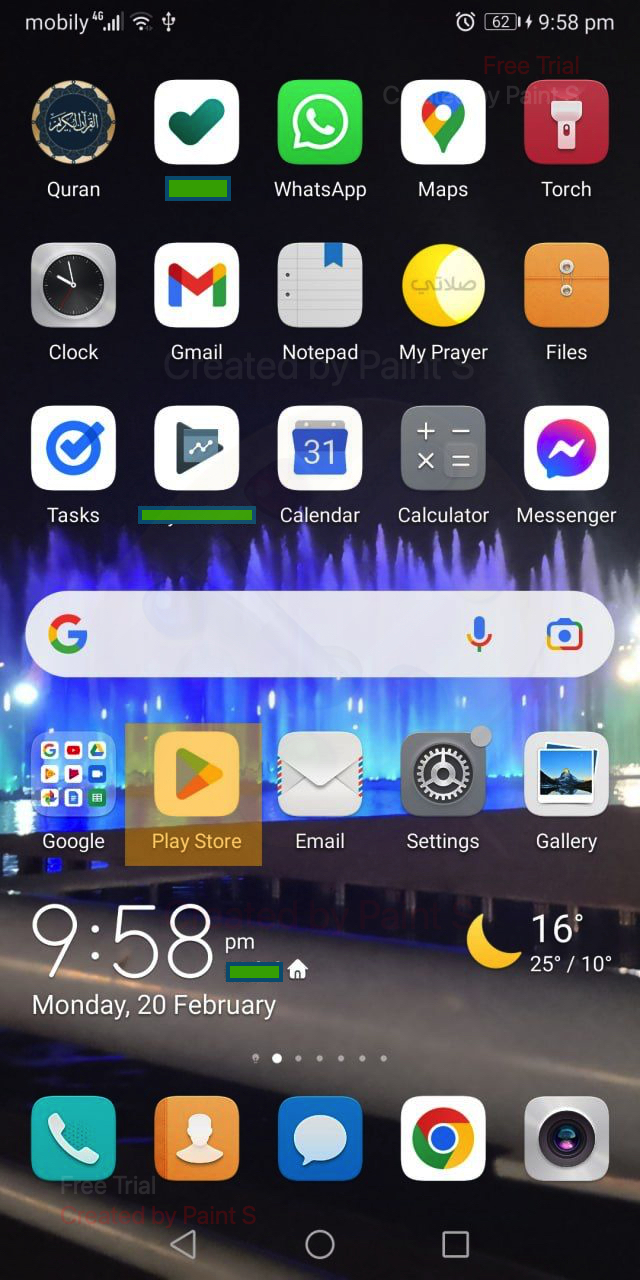Open the Files manager
This screenshot has width=640, height=1280.
(566, 285)
